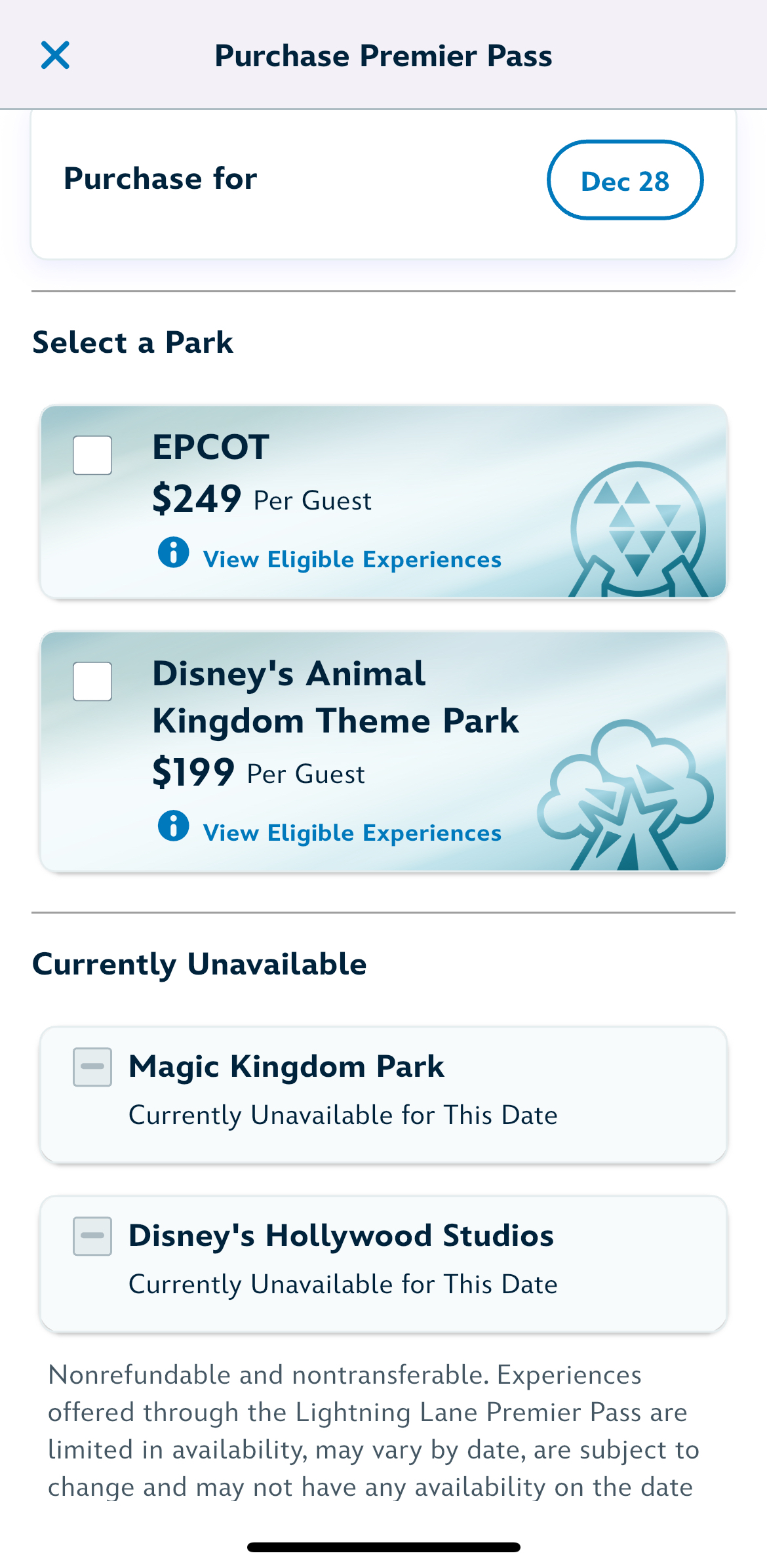Image resolution: width=767 pixels, height=1568 pixels.
Task: View eligible experiences for EPCOT
Action: [x=351, y=559]
